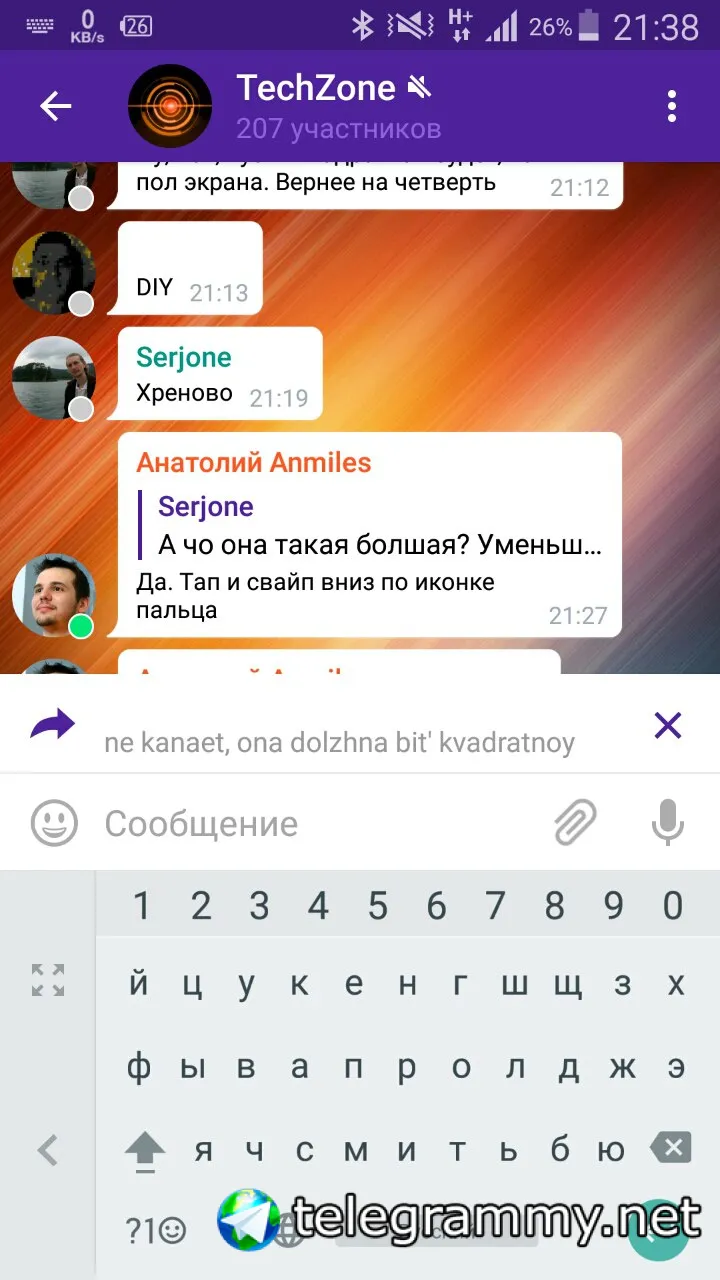Tap the keyboard shift key

pos(146,1149)
